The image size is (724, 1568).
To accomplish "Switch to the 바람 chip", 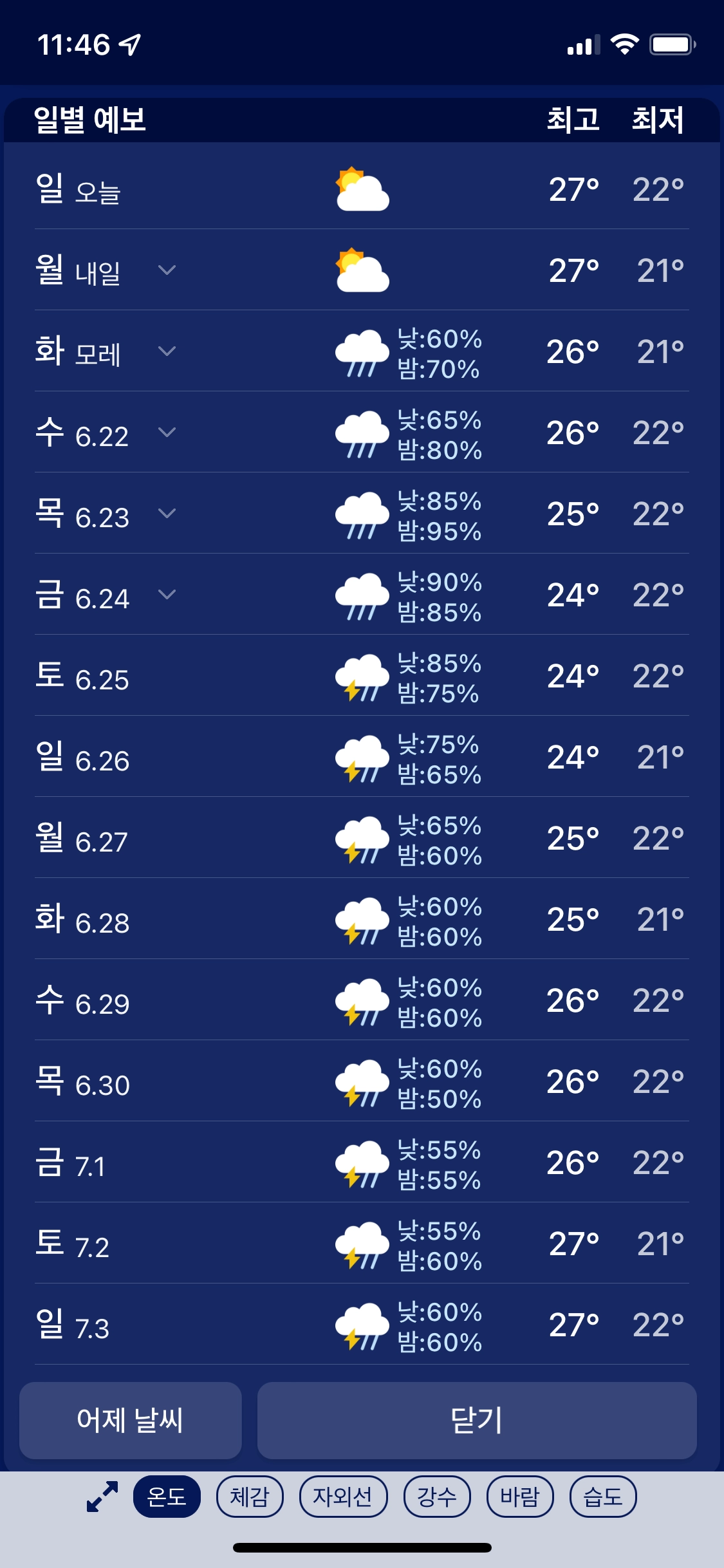I will [x=520, y=1496].
